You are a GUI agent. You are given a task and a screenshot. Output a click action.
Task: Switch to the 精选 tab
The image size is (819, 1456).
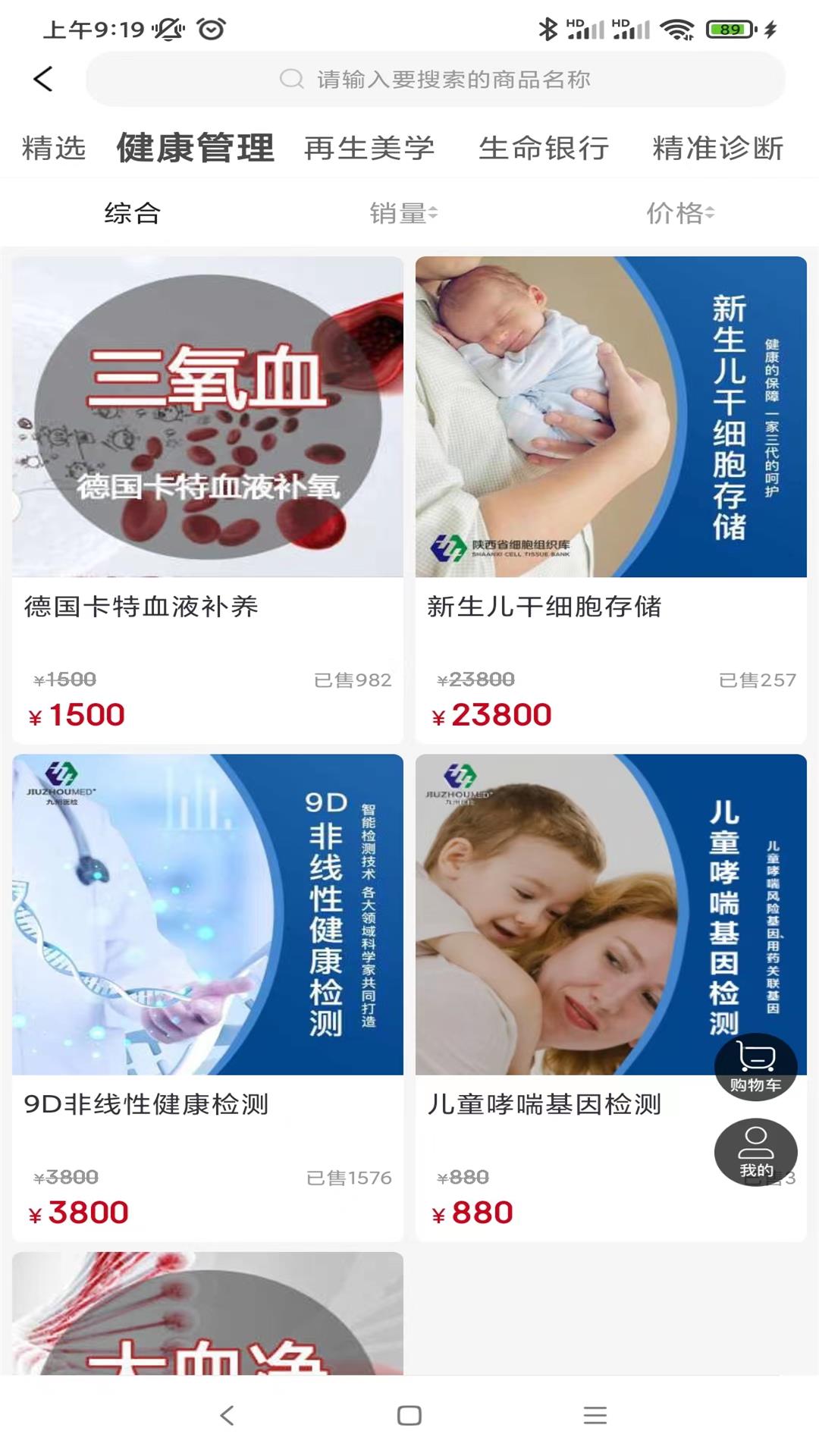[54, 148]
